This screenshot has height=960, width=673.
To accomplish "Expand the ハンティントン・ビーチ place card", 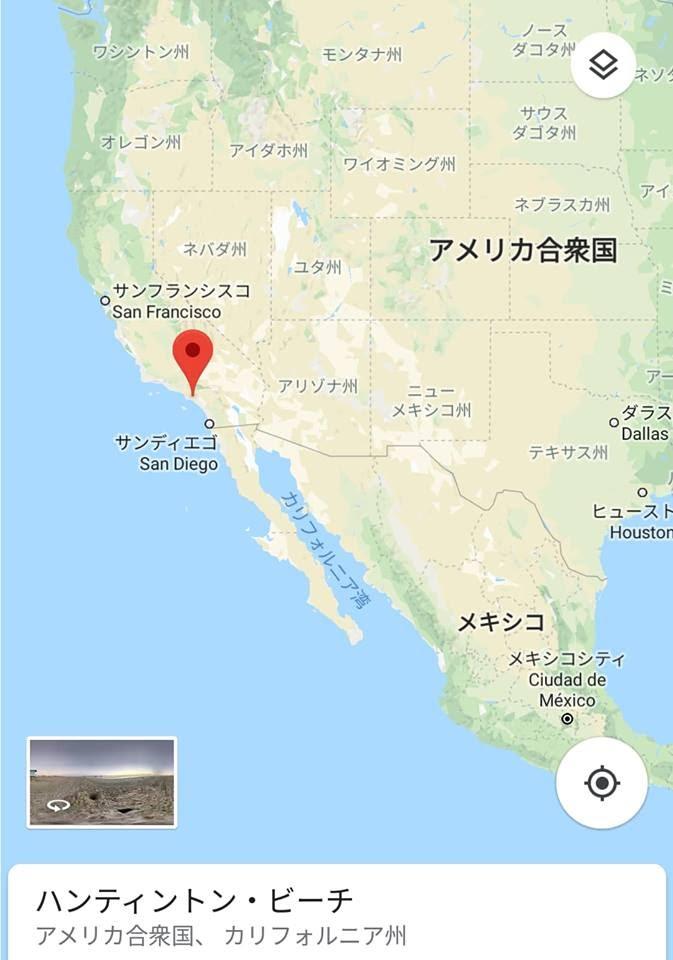I will [x=336, y=913].
